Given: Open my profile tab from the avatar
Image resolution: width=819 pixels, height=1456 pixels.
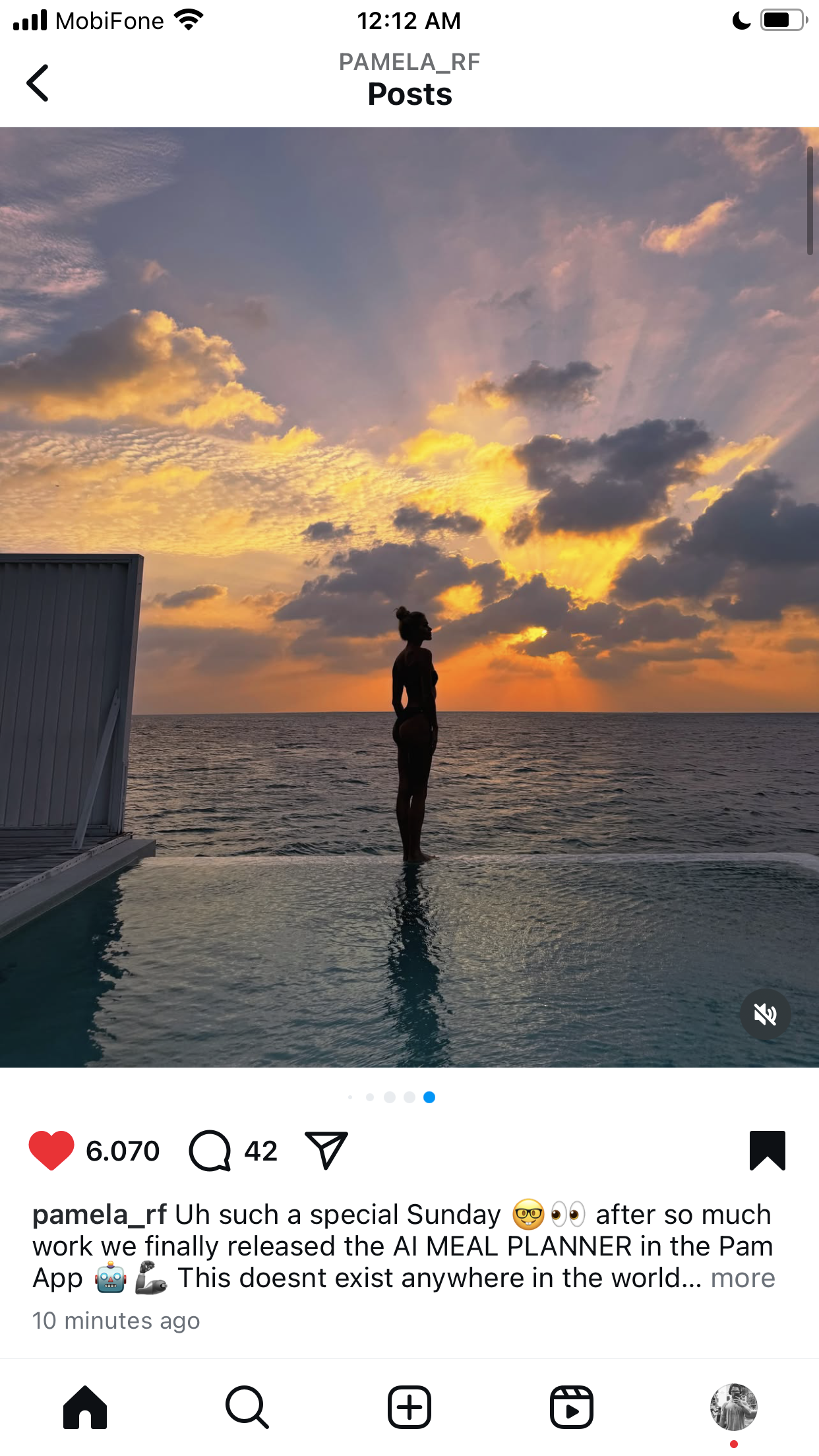Looking at the screenshot, I should [734, 1407].
